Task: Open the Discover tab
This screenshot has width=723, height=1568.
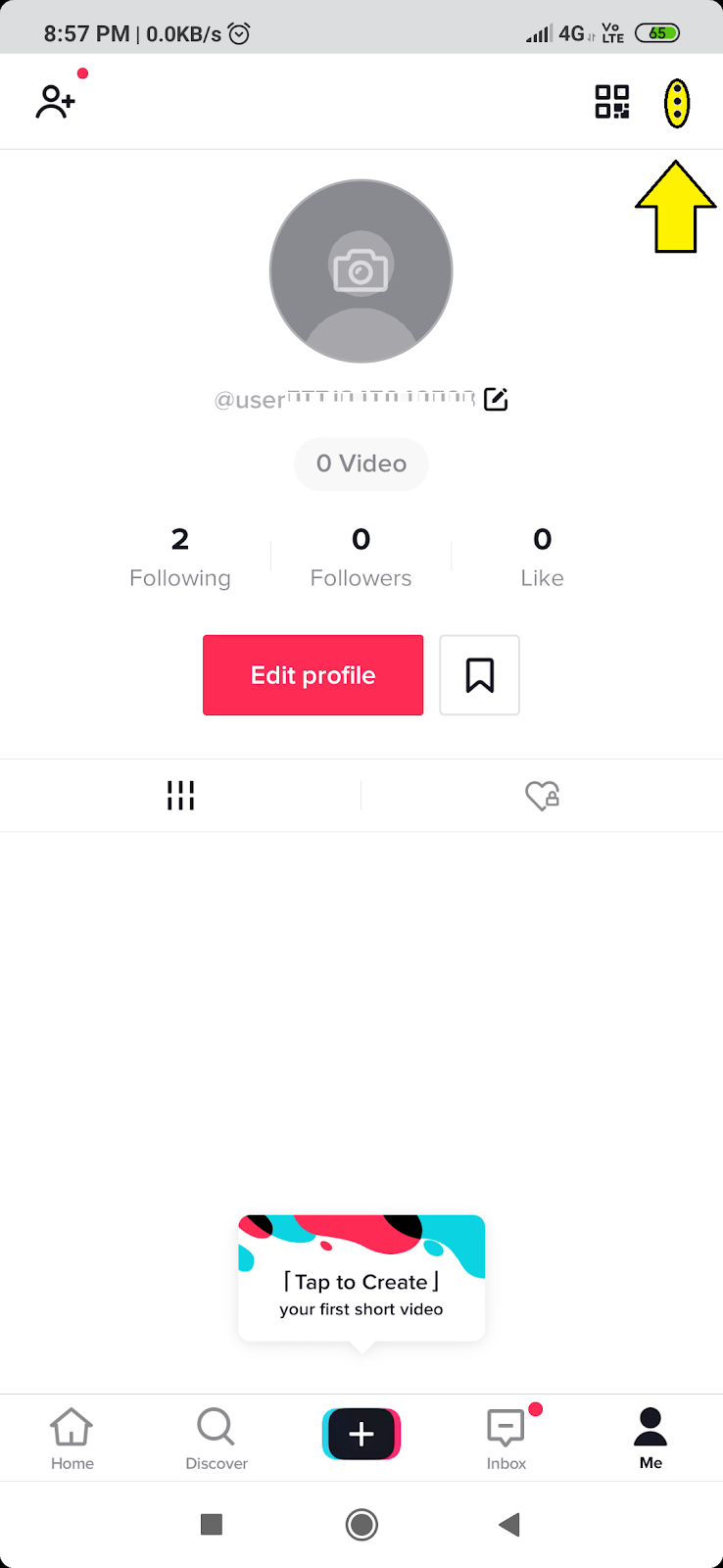Action: pos(217,1439)
